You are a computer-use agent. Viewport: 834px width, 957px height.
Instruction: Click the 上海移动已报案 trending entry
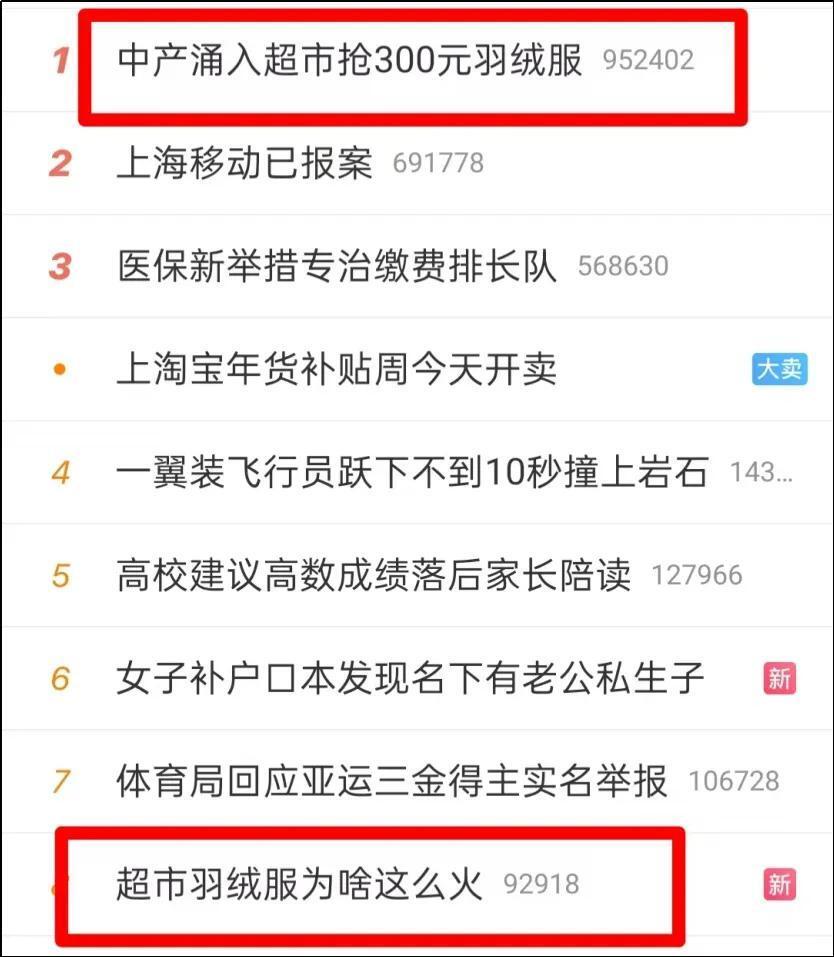244,163
